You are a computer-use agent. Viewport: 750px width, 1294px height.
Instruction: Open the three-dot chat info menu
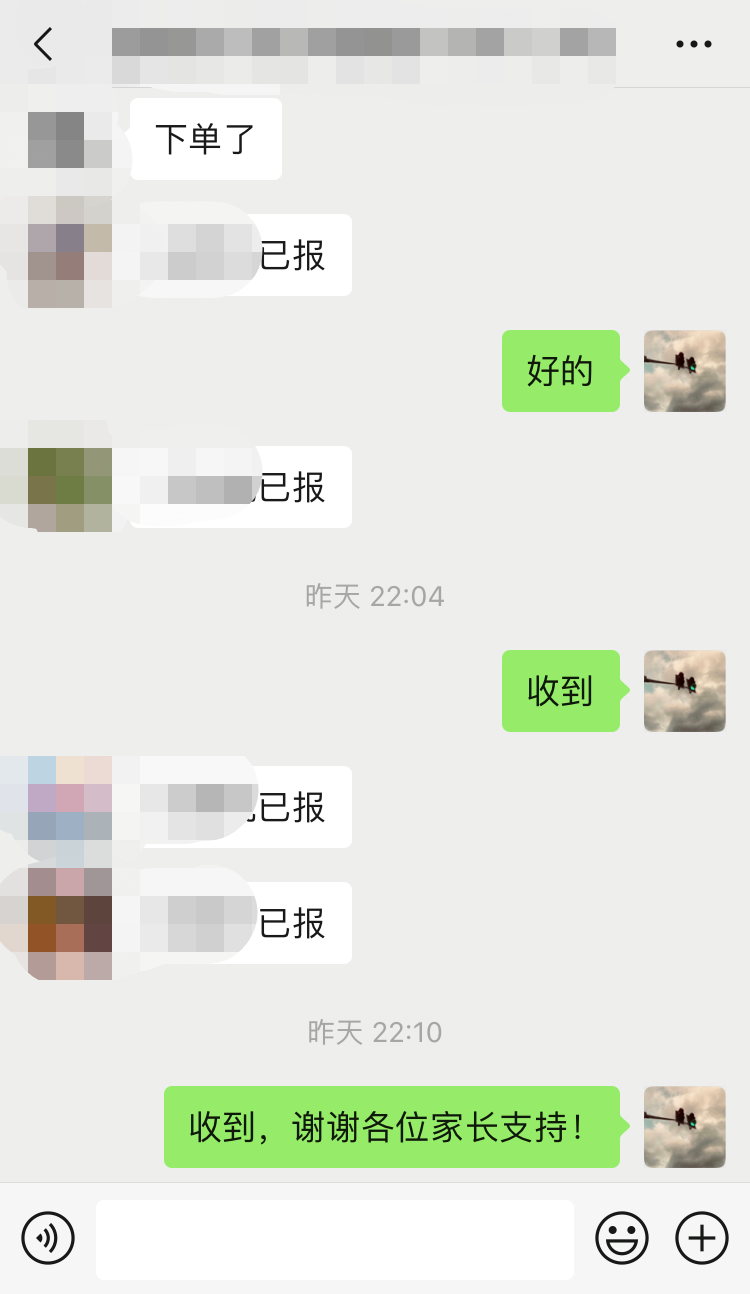point(693,44)
